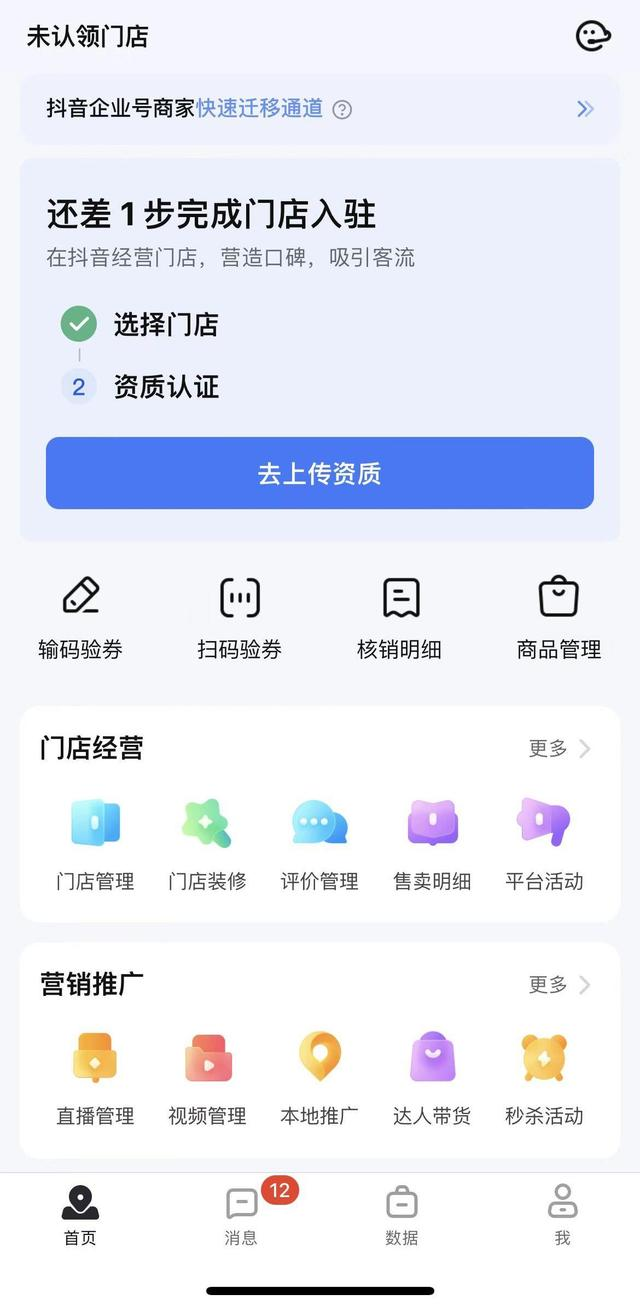Open the 快速迁移通道 link
The image size is (640, 1306).
260,108
